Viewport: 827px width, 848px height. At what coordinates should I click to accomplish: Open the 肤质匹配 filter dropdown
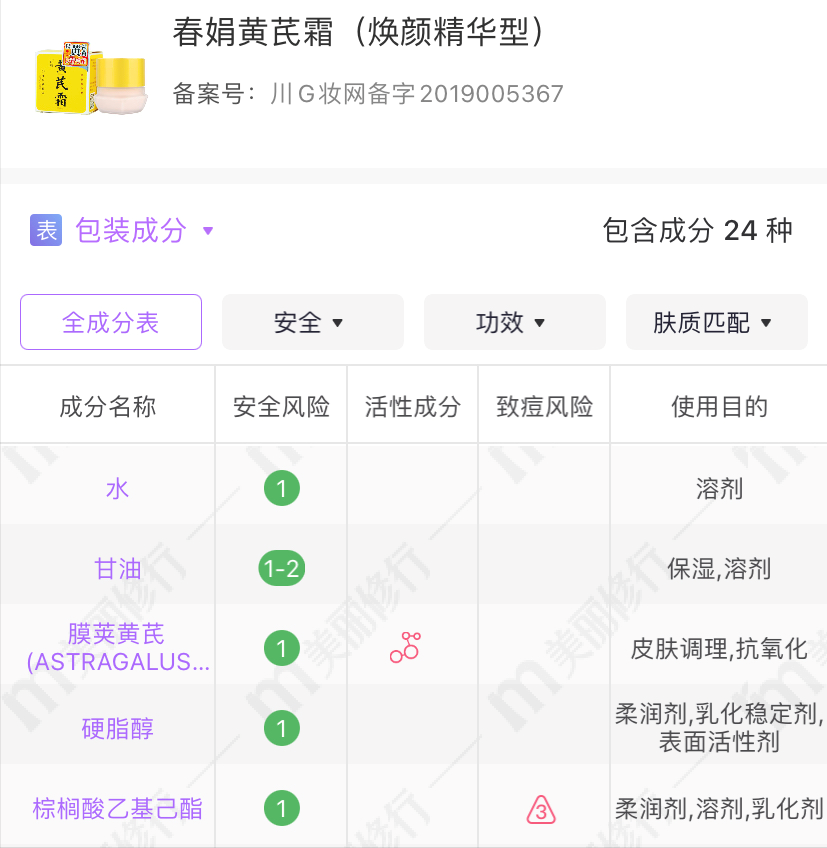[716, 323]
